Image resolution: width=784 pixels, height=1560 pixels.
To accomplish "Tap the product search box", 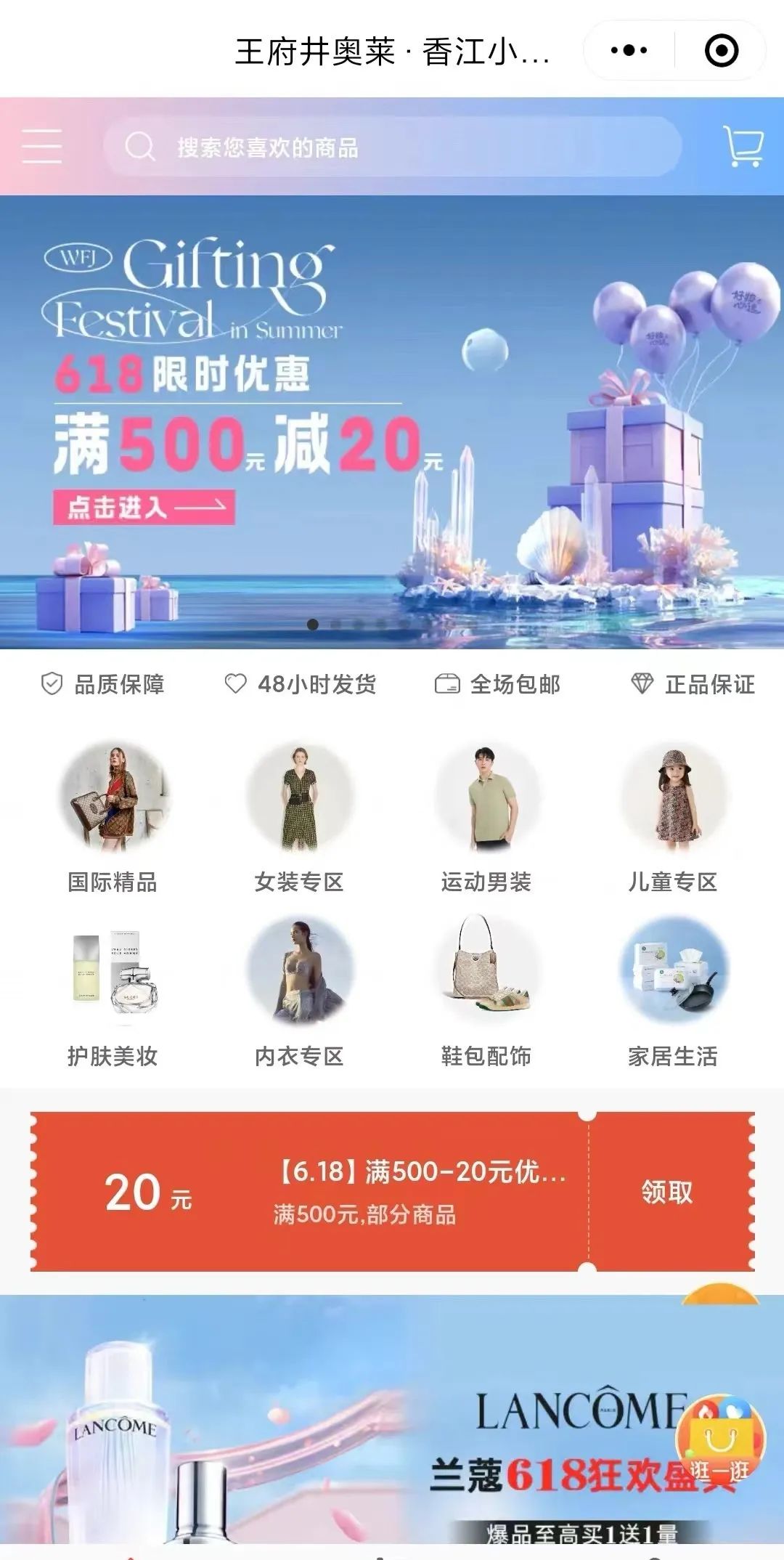I will tap(392, 147).
